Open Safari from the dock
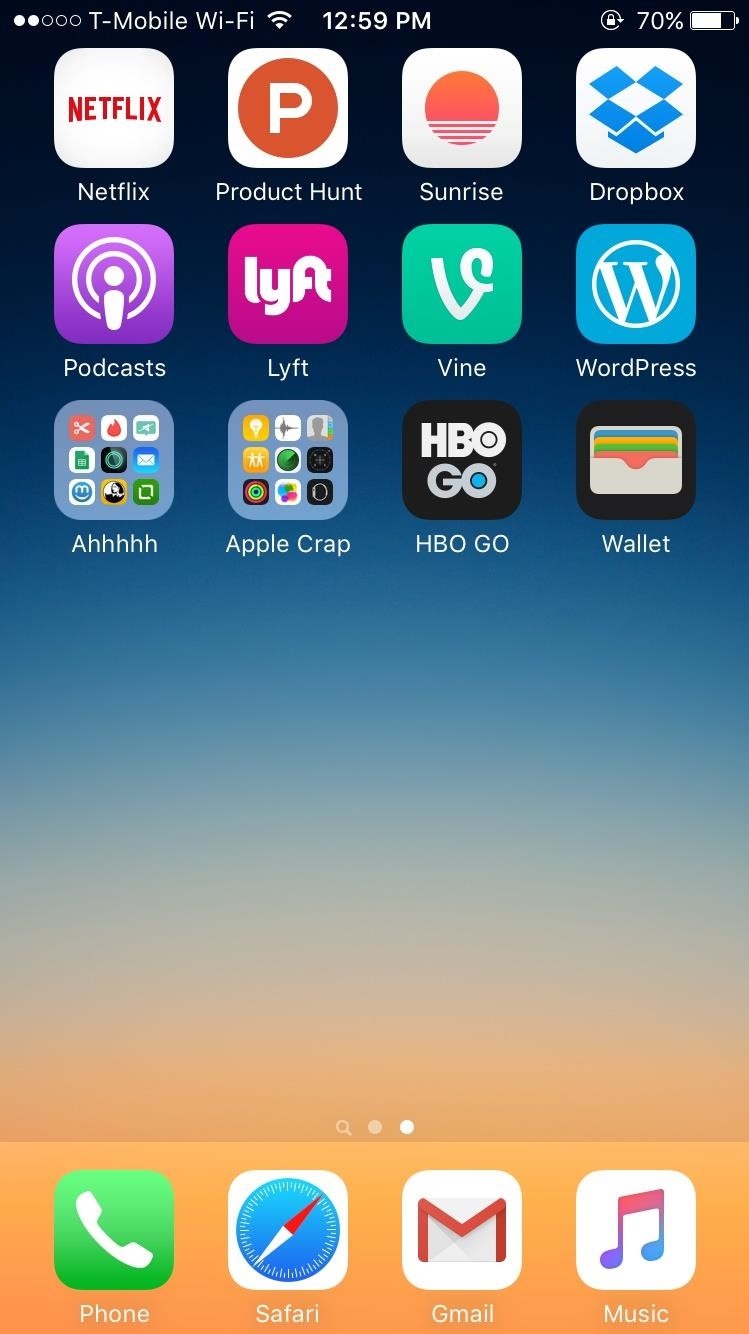This screenshot has height=1334, width=749. click(288, 1230)
